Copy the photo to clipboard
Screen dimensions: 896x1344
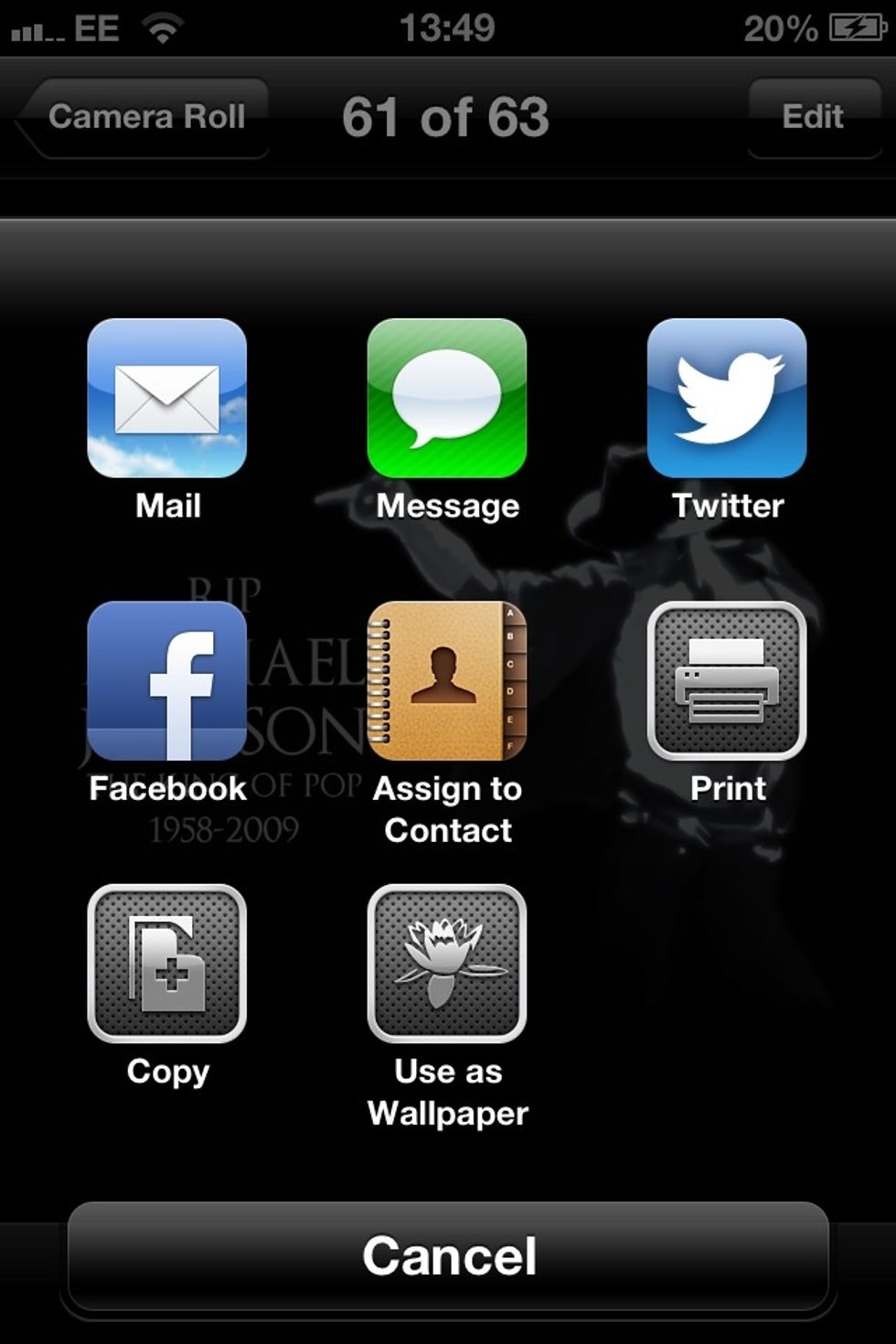coord(166,963)
